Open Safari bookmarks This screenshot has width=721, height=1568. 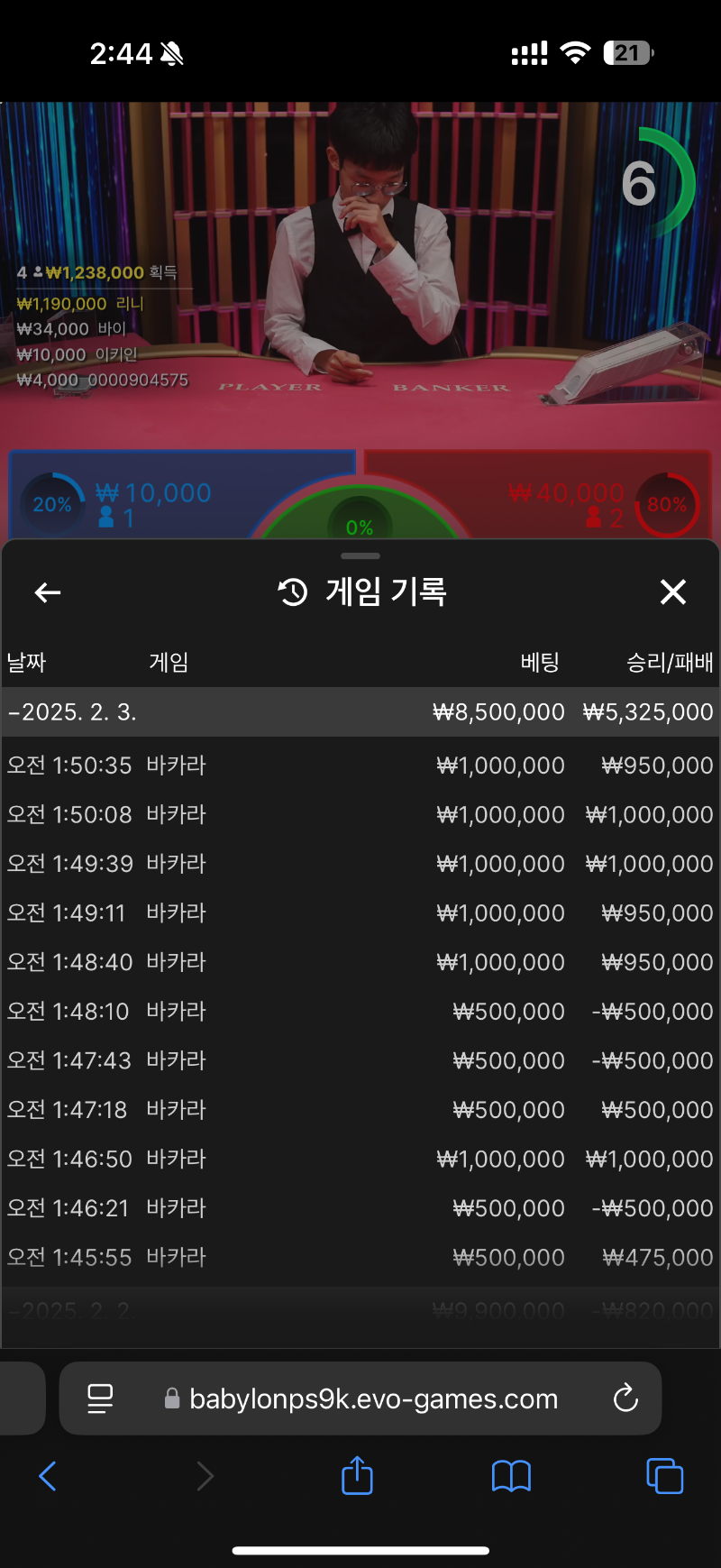point(511,1476)
